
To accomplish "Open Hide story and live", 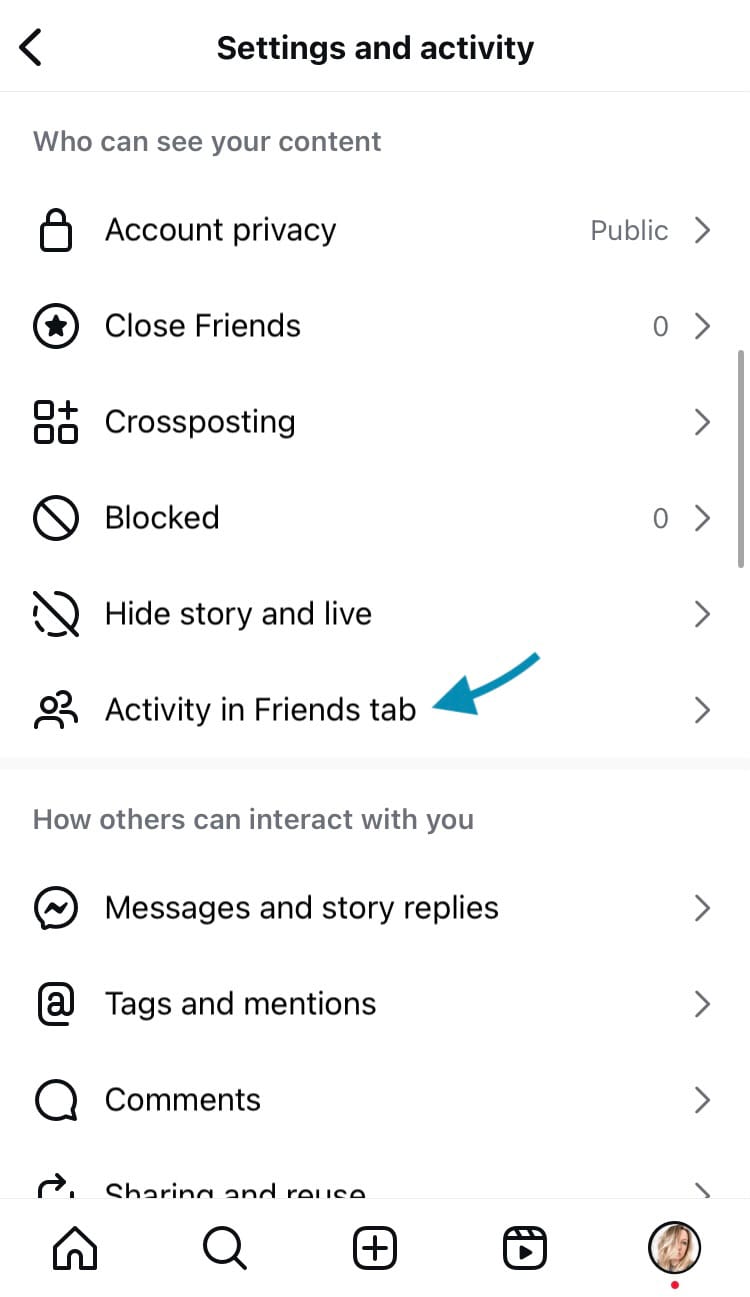I will point(238,614).
